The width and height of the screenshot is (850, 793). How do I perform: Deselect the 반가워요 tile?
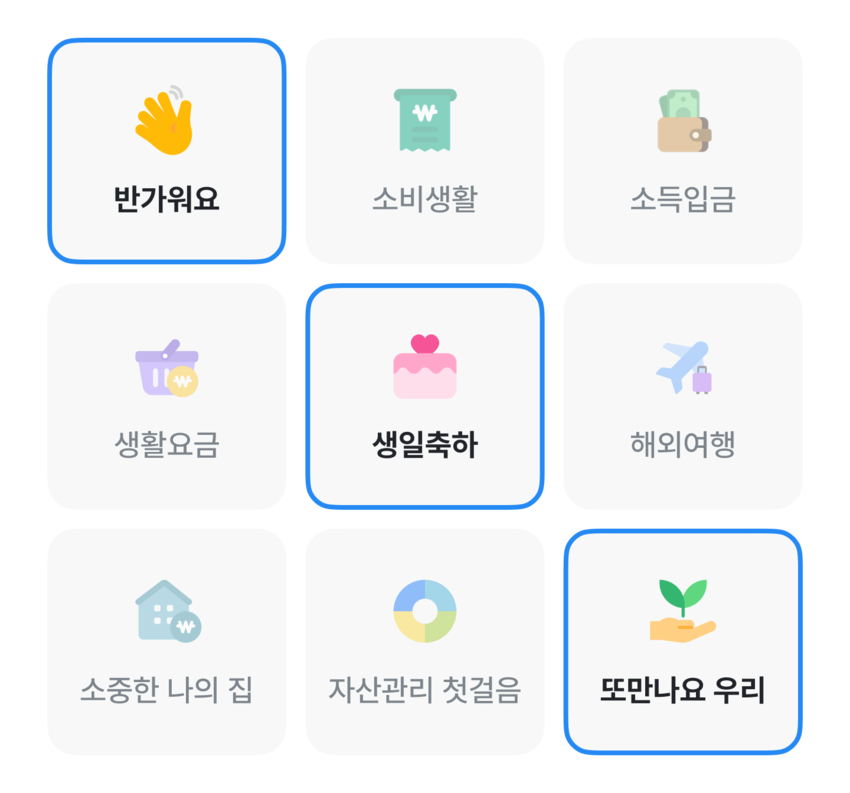pos(166,151)
